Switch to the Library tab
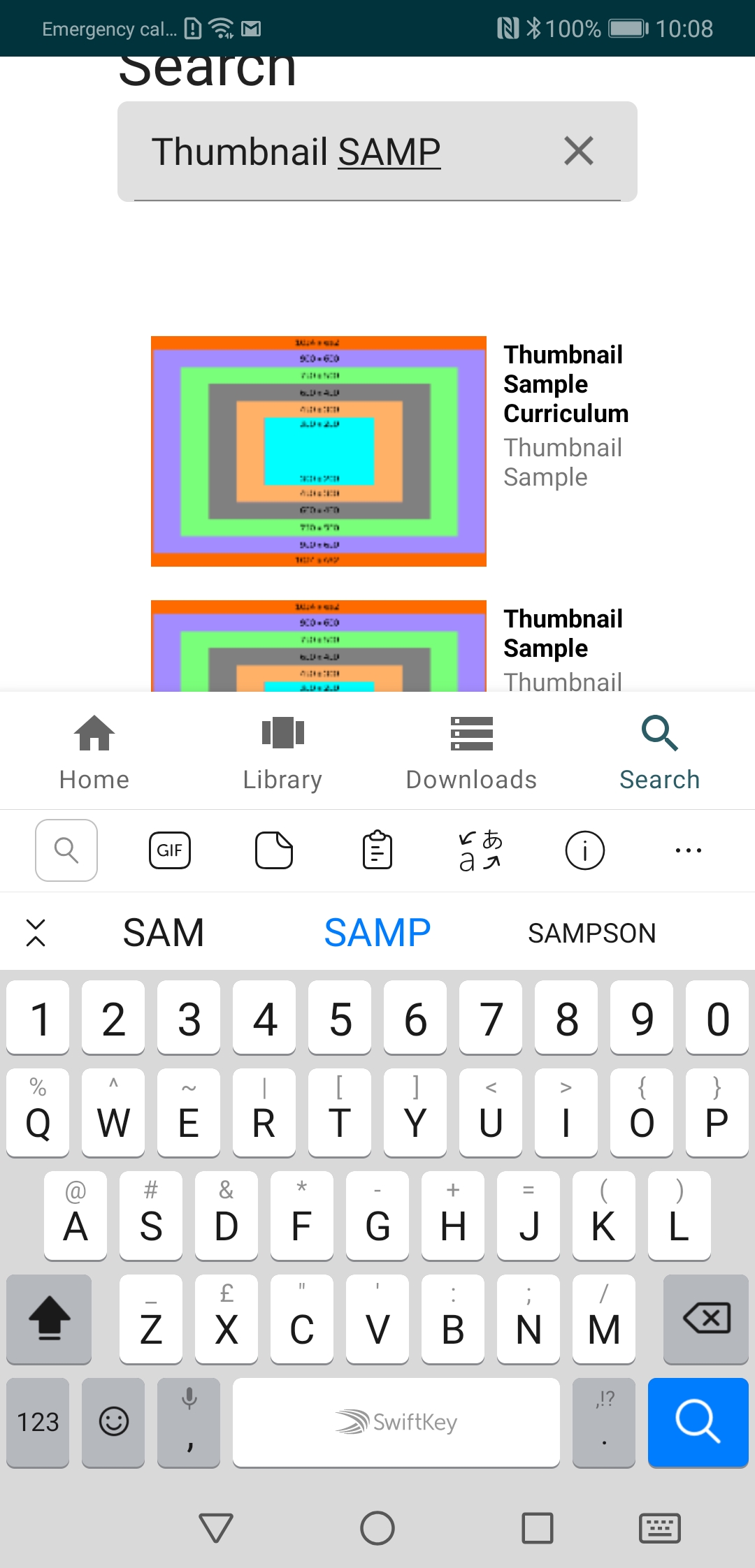This screenshot has width=755, height=1568. pos(282,753)
